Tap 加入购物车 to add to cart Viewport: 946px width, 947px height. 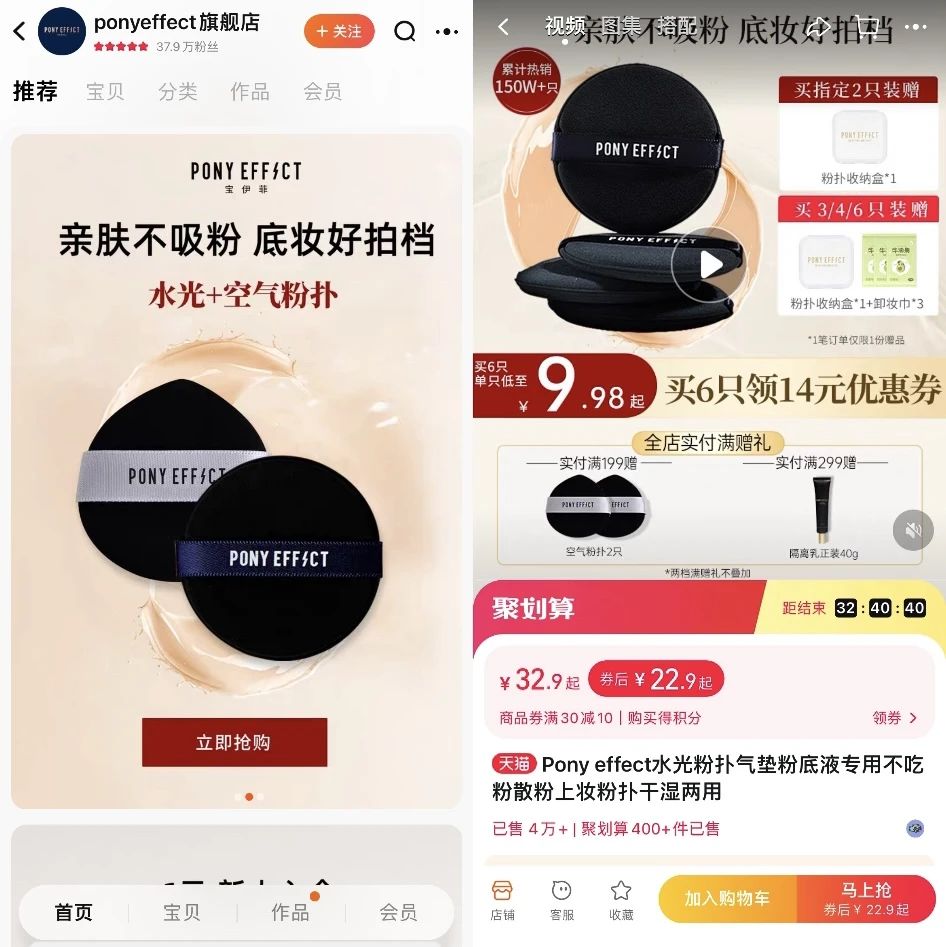click(x=727, y=898)
